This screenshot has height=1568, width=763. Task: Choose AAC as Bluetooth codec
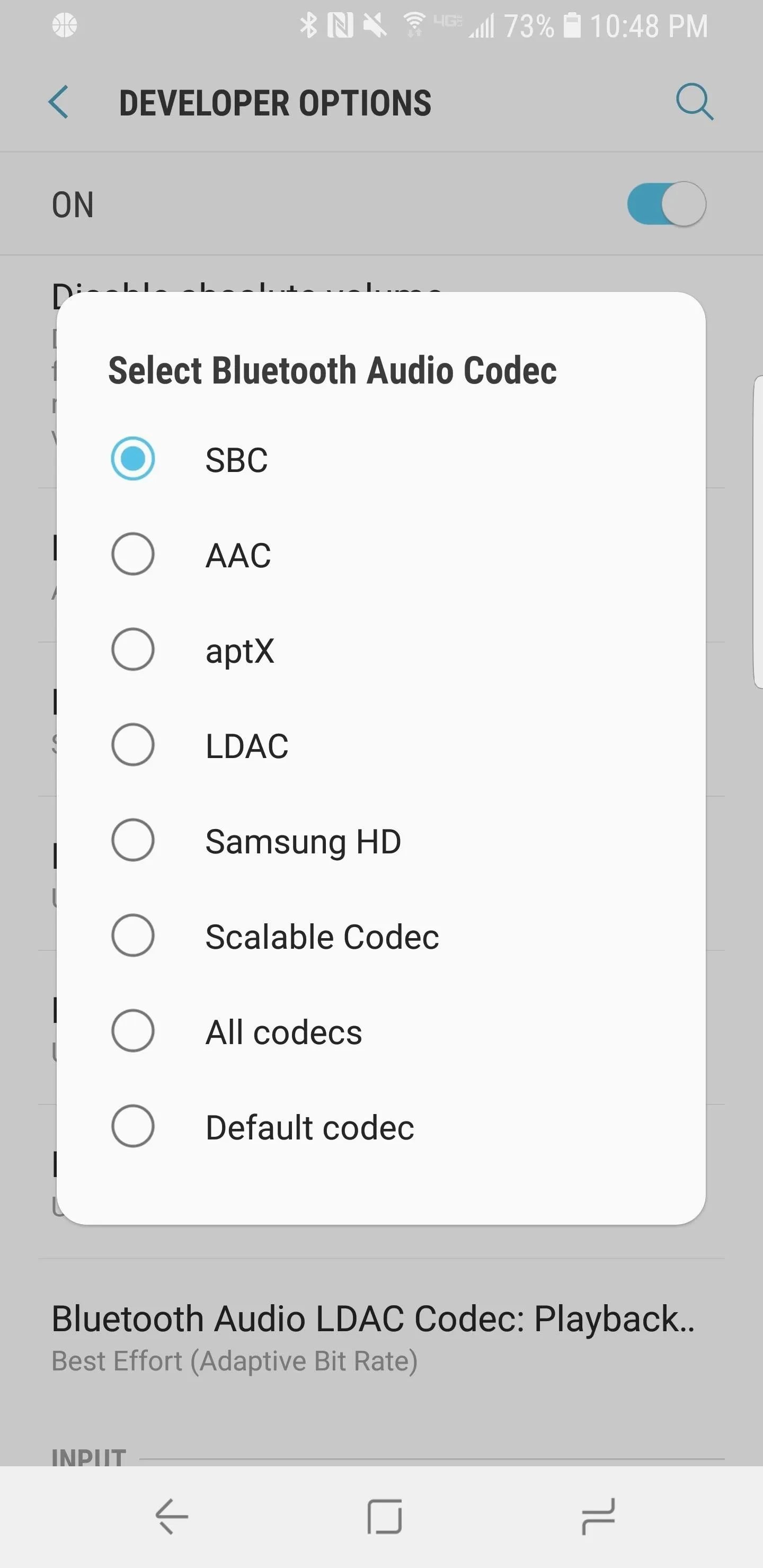pyautogui.click(x=133, y=555)
